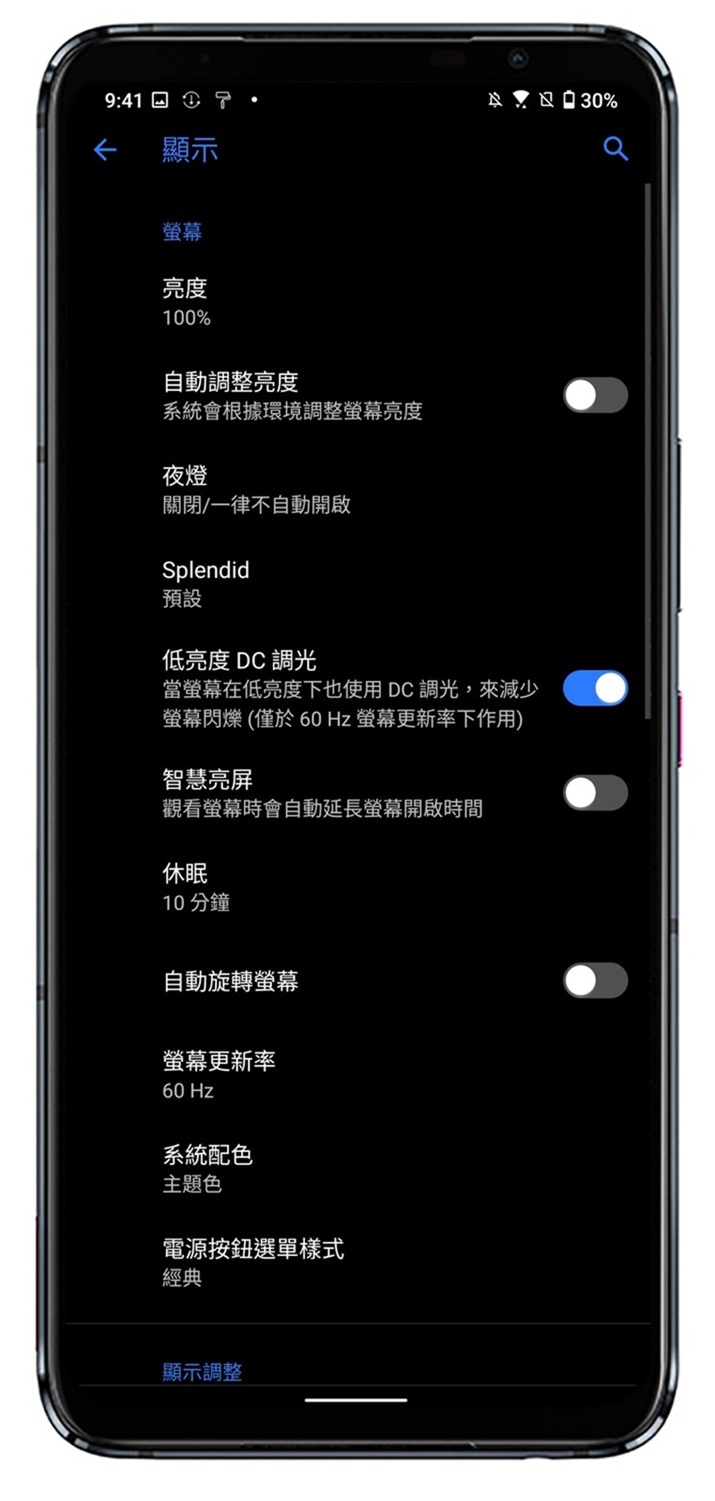Open the 螢幕更新率 refresh rate option
Screen dimensions: 715x1501
click(x=219, y=1074)
